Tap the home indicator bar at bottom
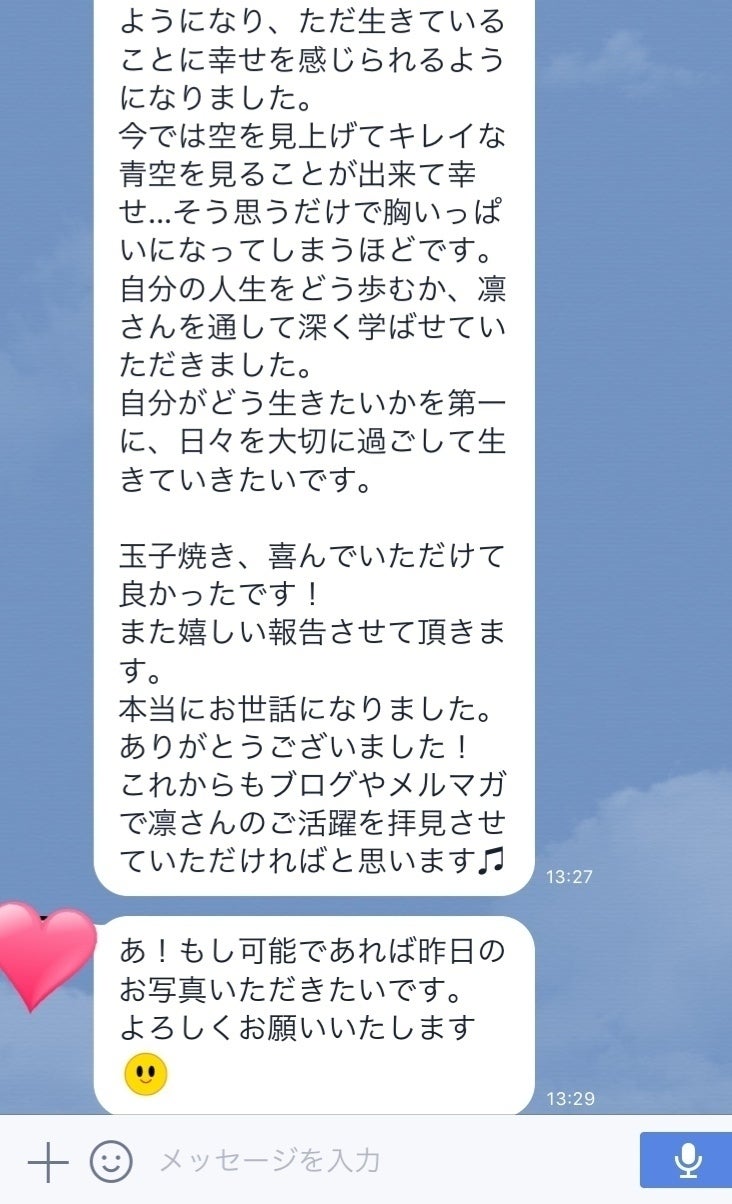This screenshot has width=732, height=1204. tap(366, 1198)
